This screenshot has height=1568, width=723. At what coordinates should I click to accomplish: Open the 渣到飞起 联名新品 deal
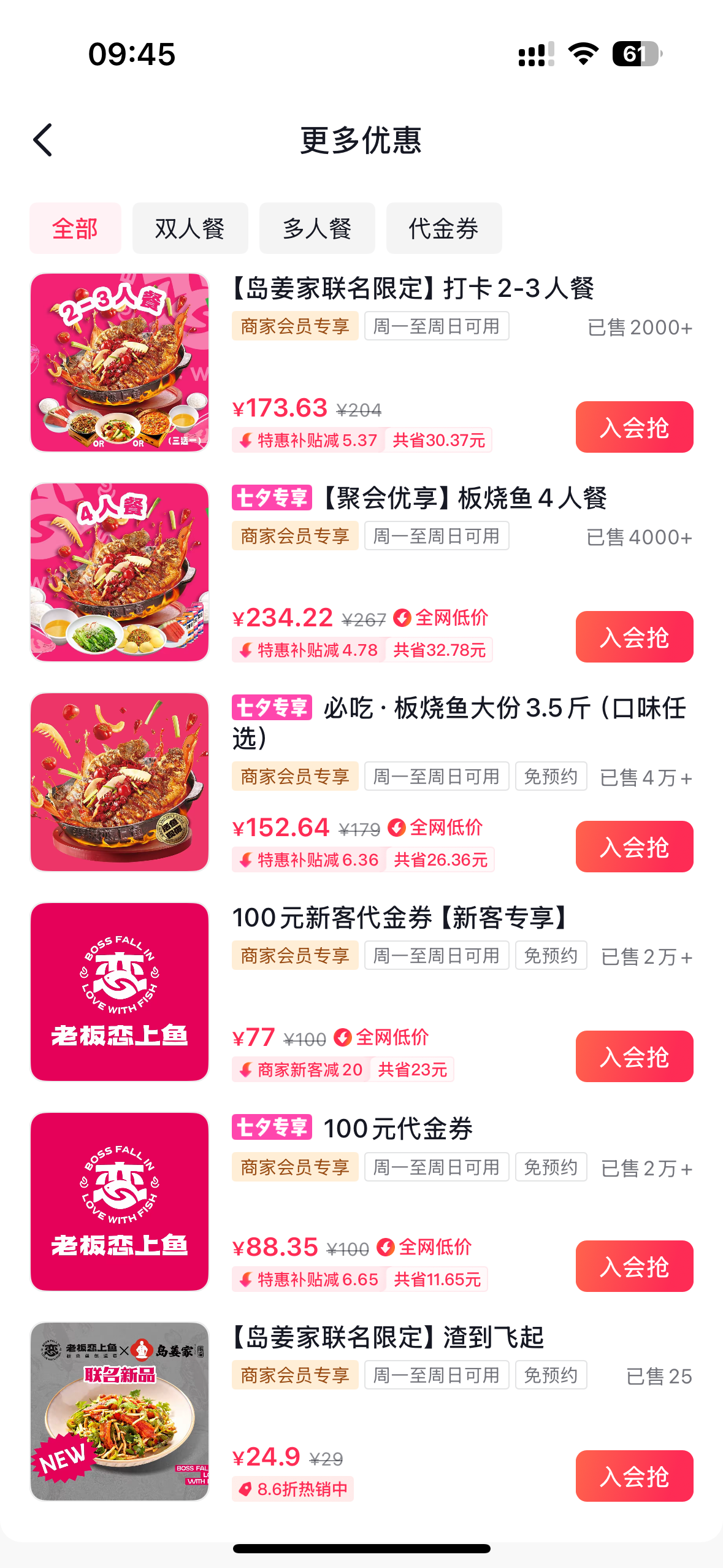120,1412
